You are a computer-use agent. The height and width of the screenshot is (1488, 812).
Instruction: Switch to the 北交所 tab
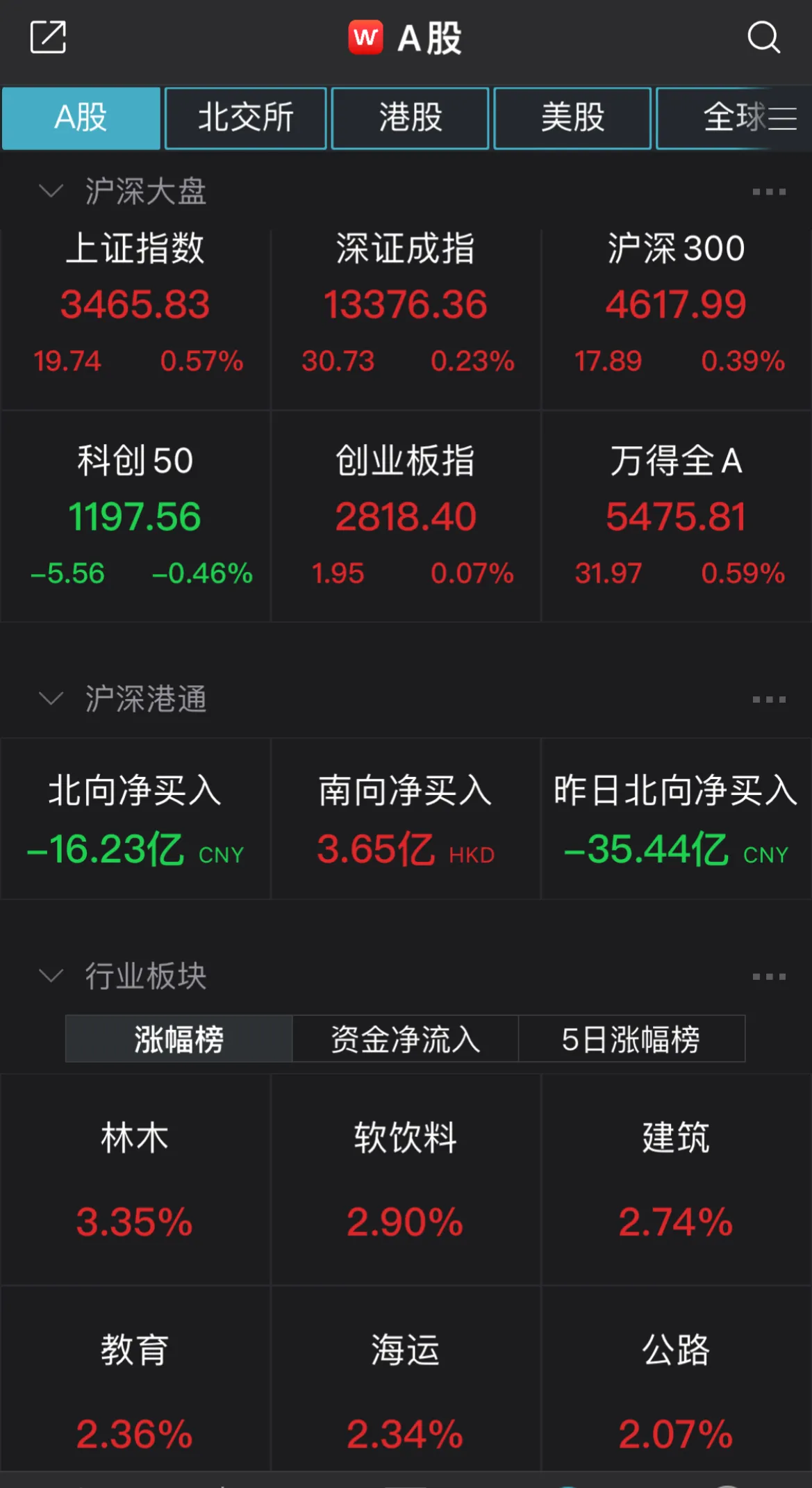coord(246,118)
